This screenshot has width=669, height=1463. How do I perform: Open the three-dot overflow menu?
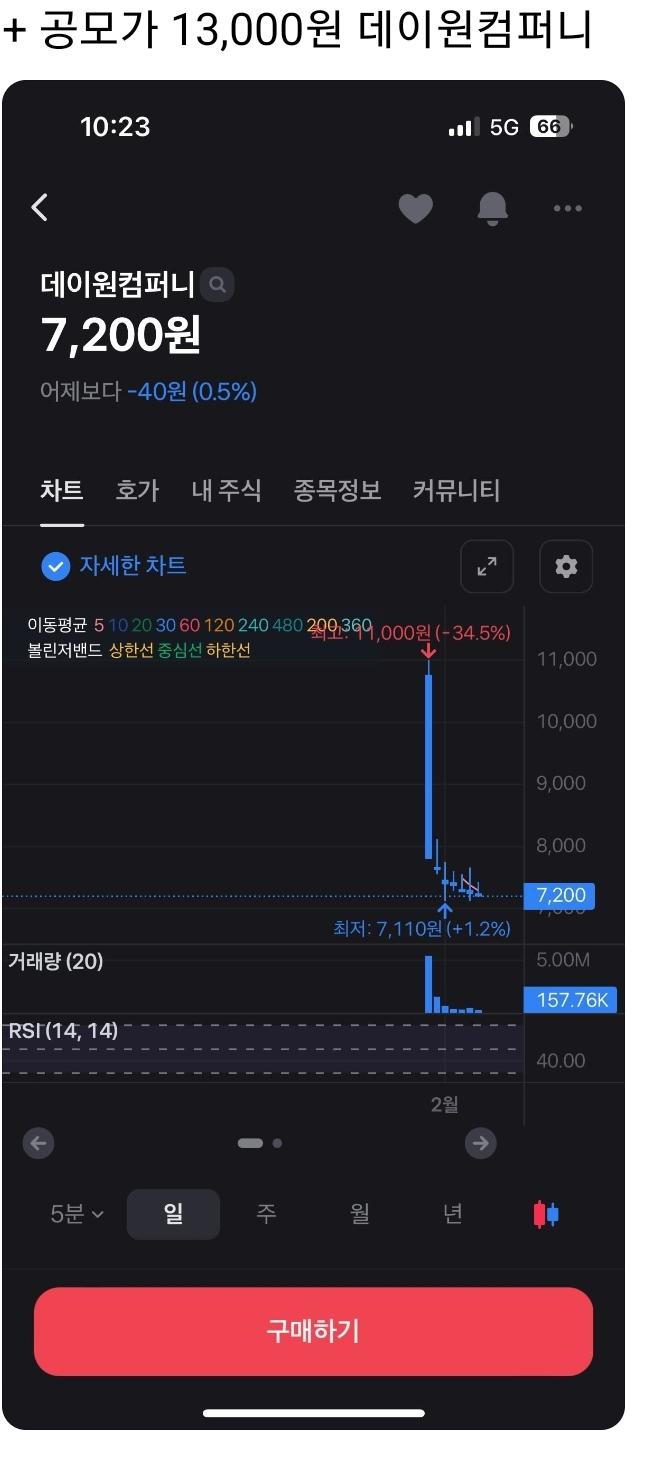[567, 208]
